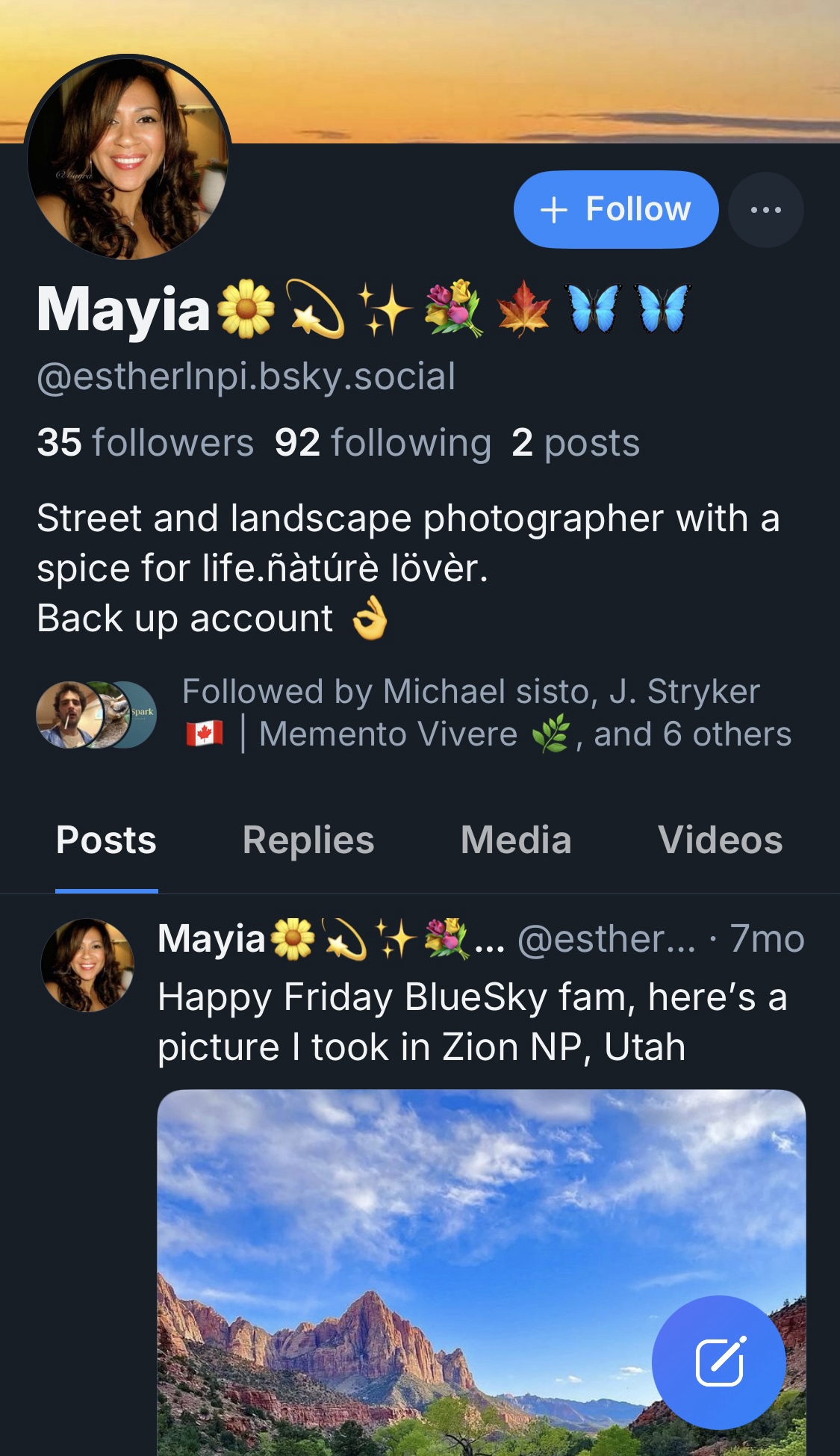Tap the avatar on the Happy Friday post

coord(87,965)
